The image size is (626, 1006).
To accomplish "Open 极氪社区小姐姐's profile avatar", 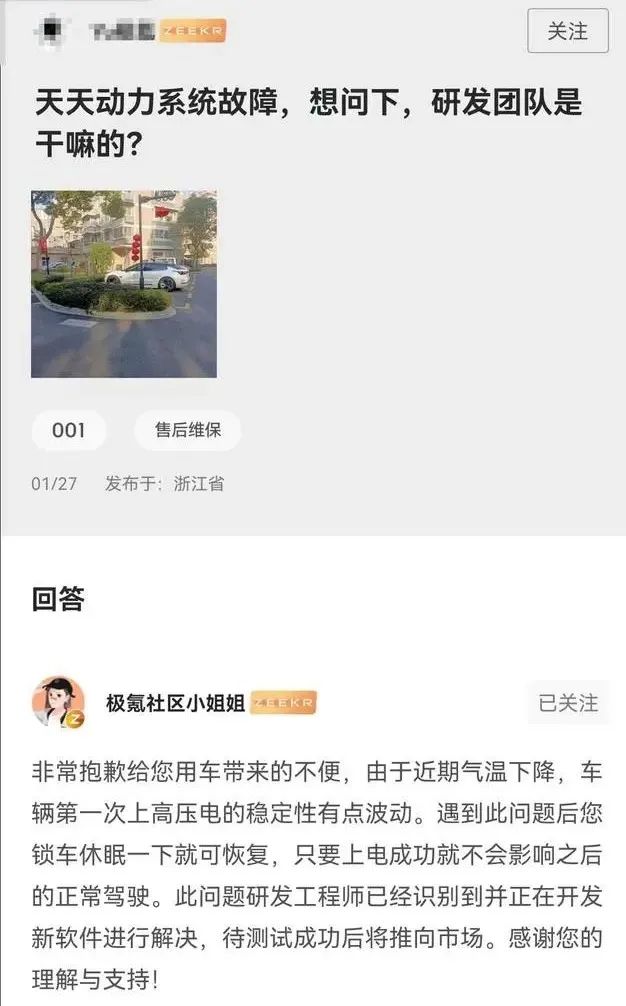I will (x=58, y=702).
